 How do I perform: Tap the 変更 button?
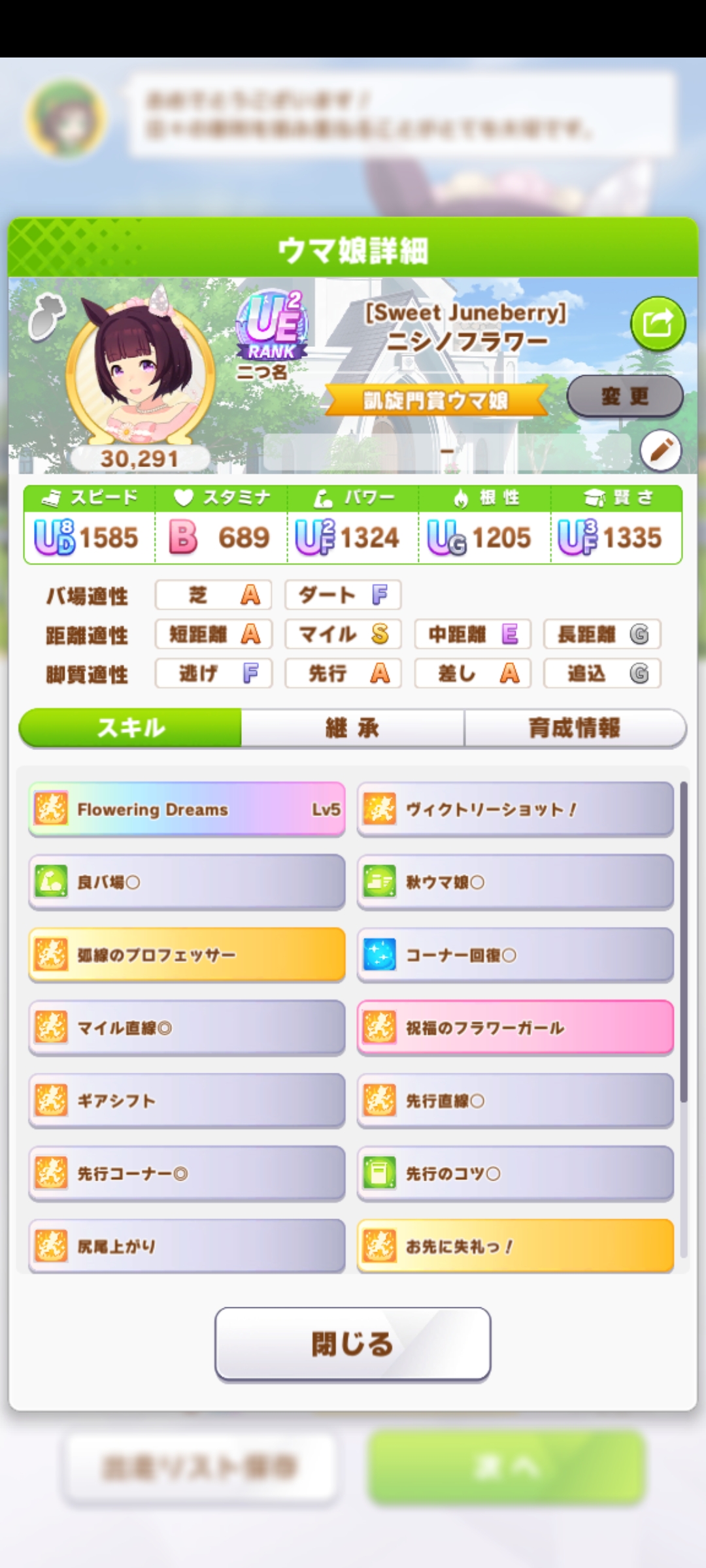[x=625, y=396]
